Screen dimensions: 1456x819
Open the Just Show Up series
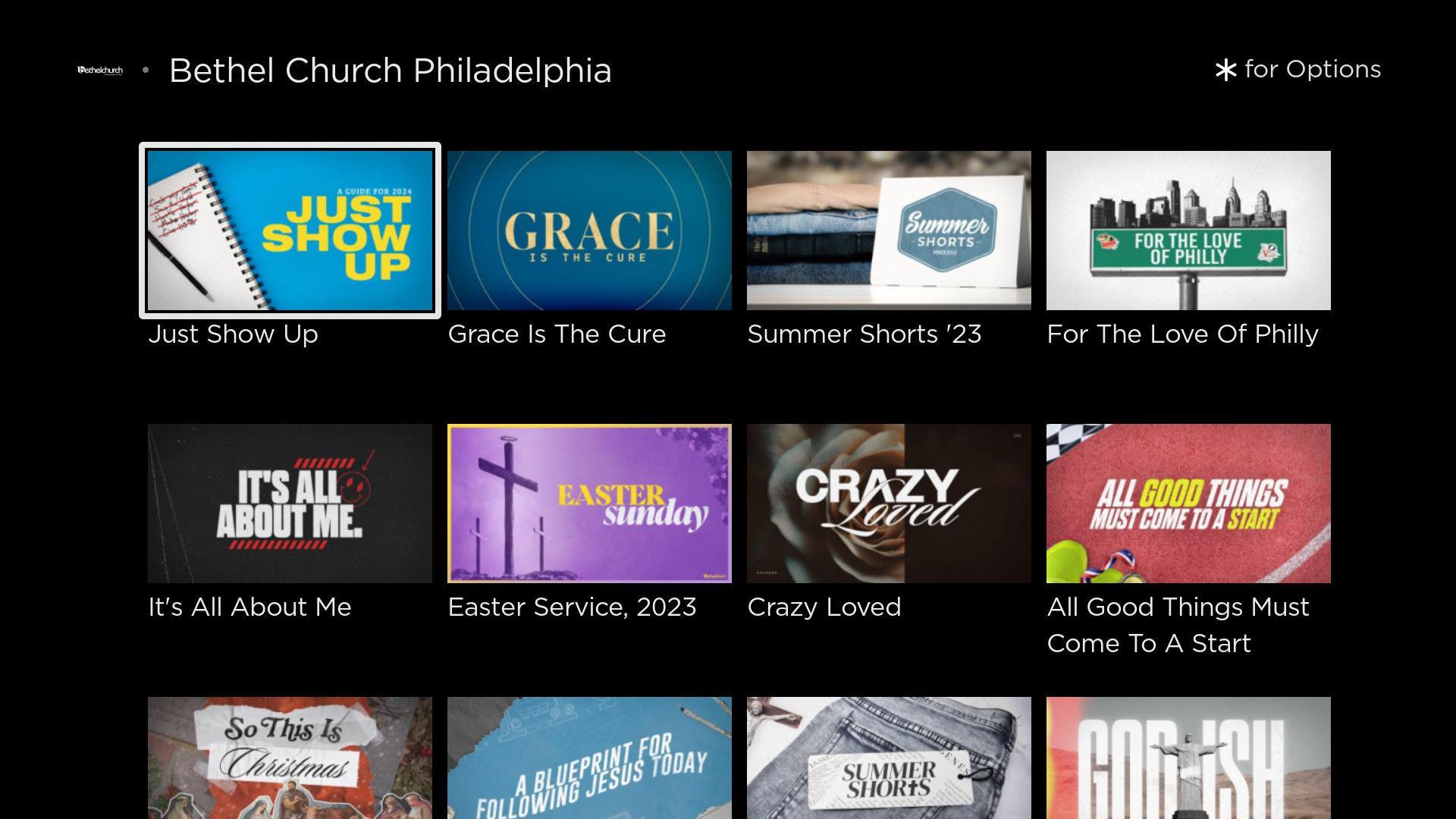(x=290, y=231)
